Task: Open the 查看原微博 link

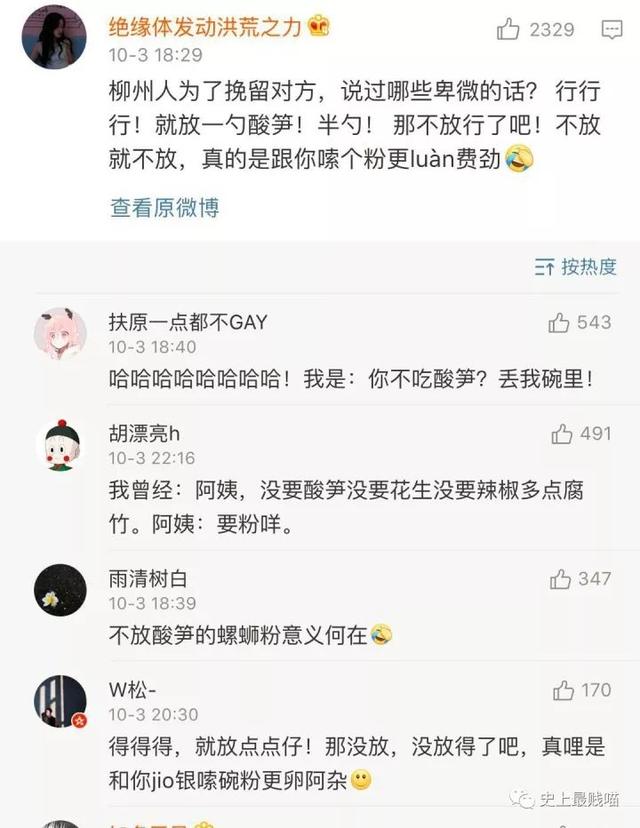Action: tap(164, 208)
